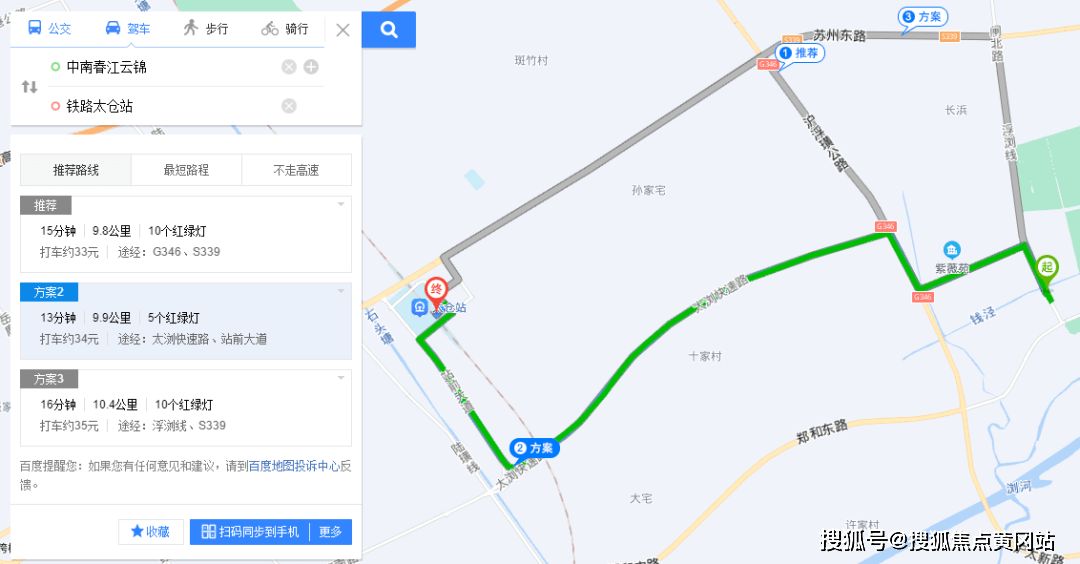Open the 更多 options

pos(331,532)
